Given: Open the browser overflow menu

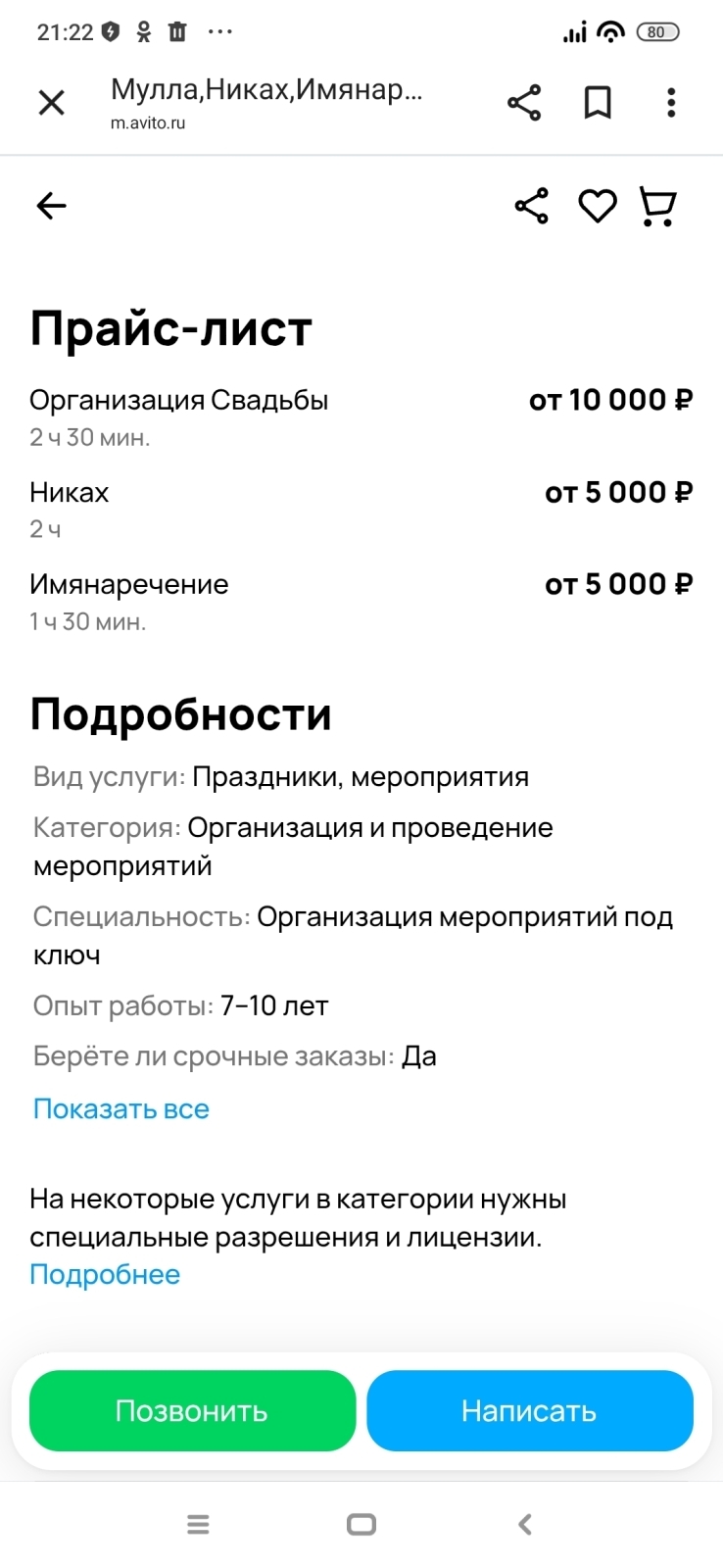Looking at the screenshot, I should 671,102.
